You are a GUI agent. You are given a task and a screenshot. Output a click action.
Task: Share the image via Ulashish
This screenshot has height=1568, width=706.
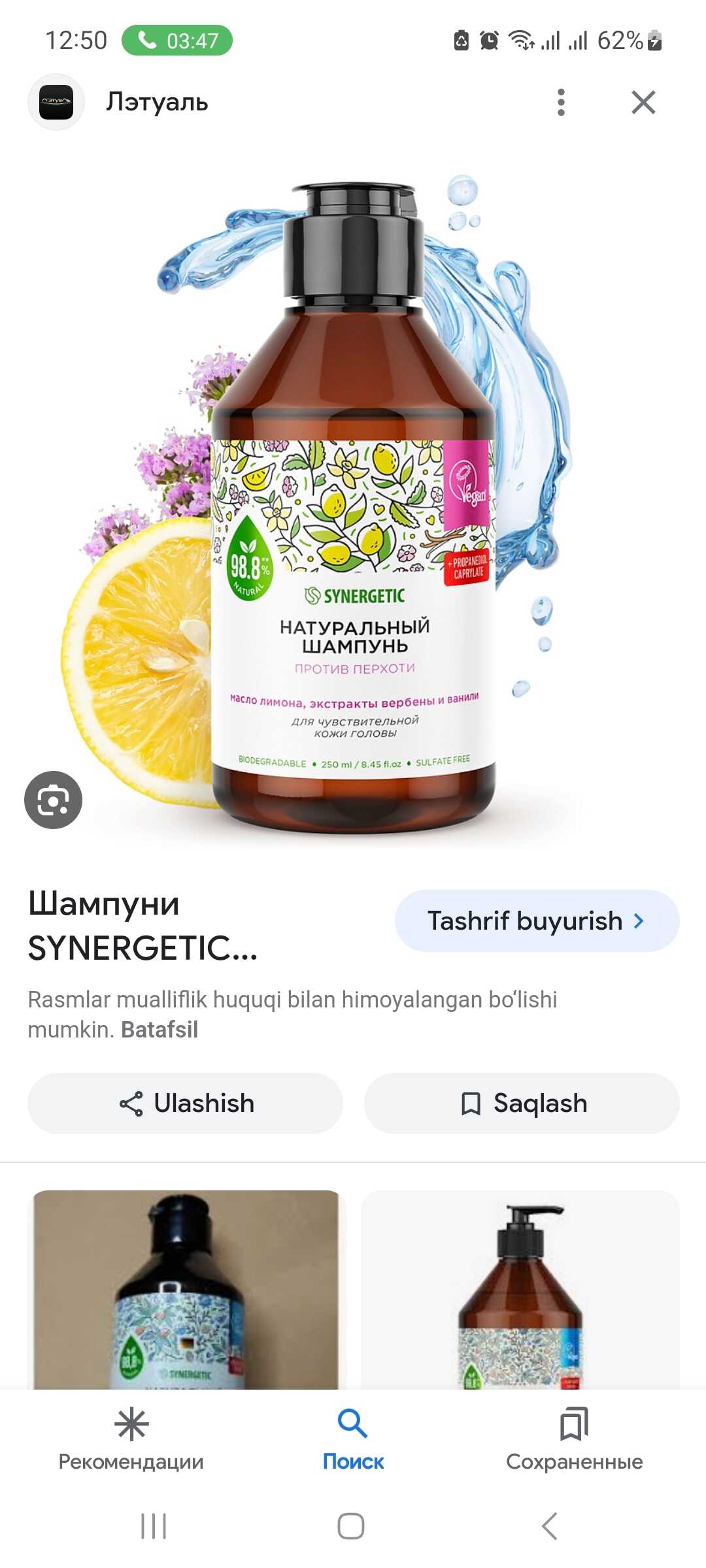[x=186, y=1103]
